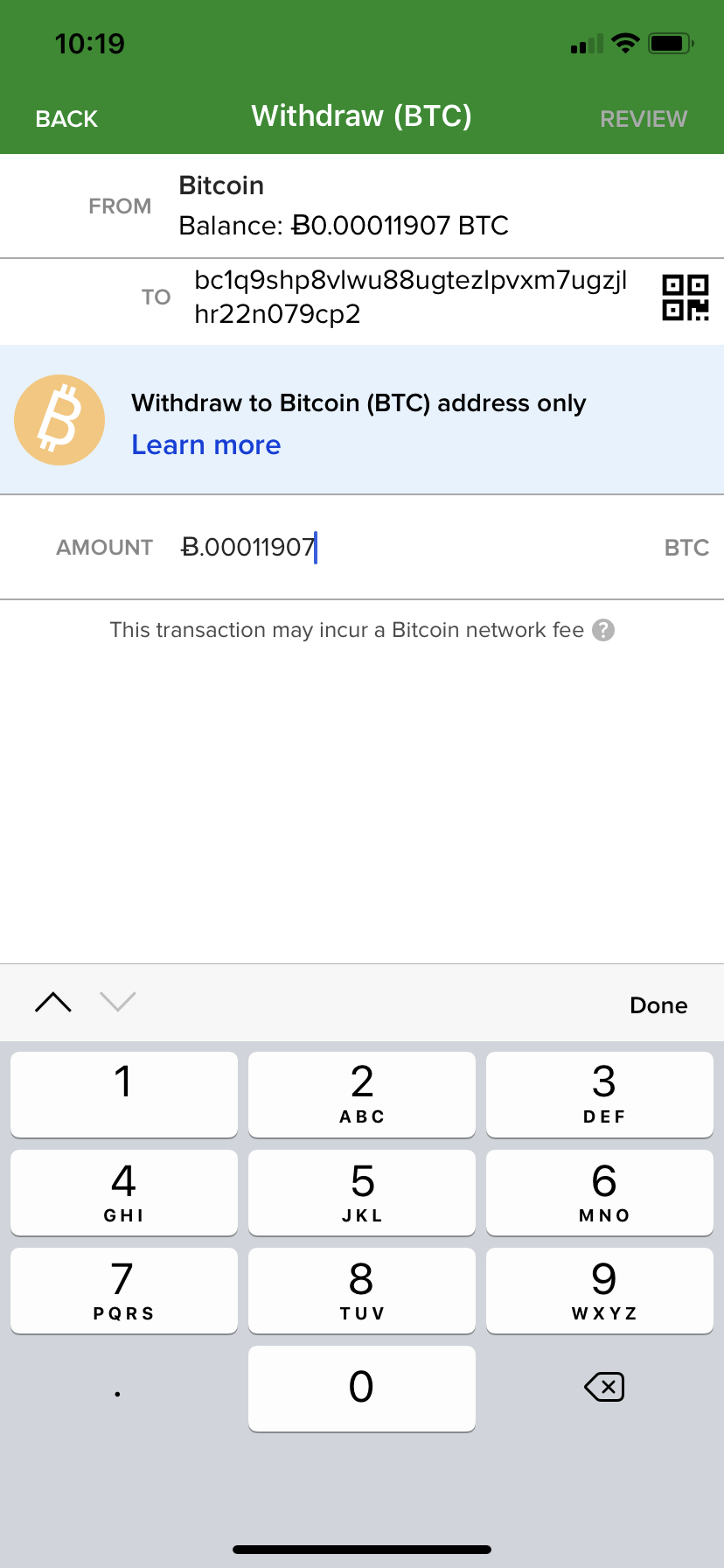
Task: Open the QR code scanner for address
Action: [x=686, y=297]
